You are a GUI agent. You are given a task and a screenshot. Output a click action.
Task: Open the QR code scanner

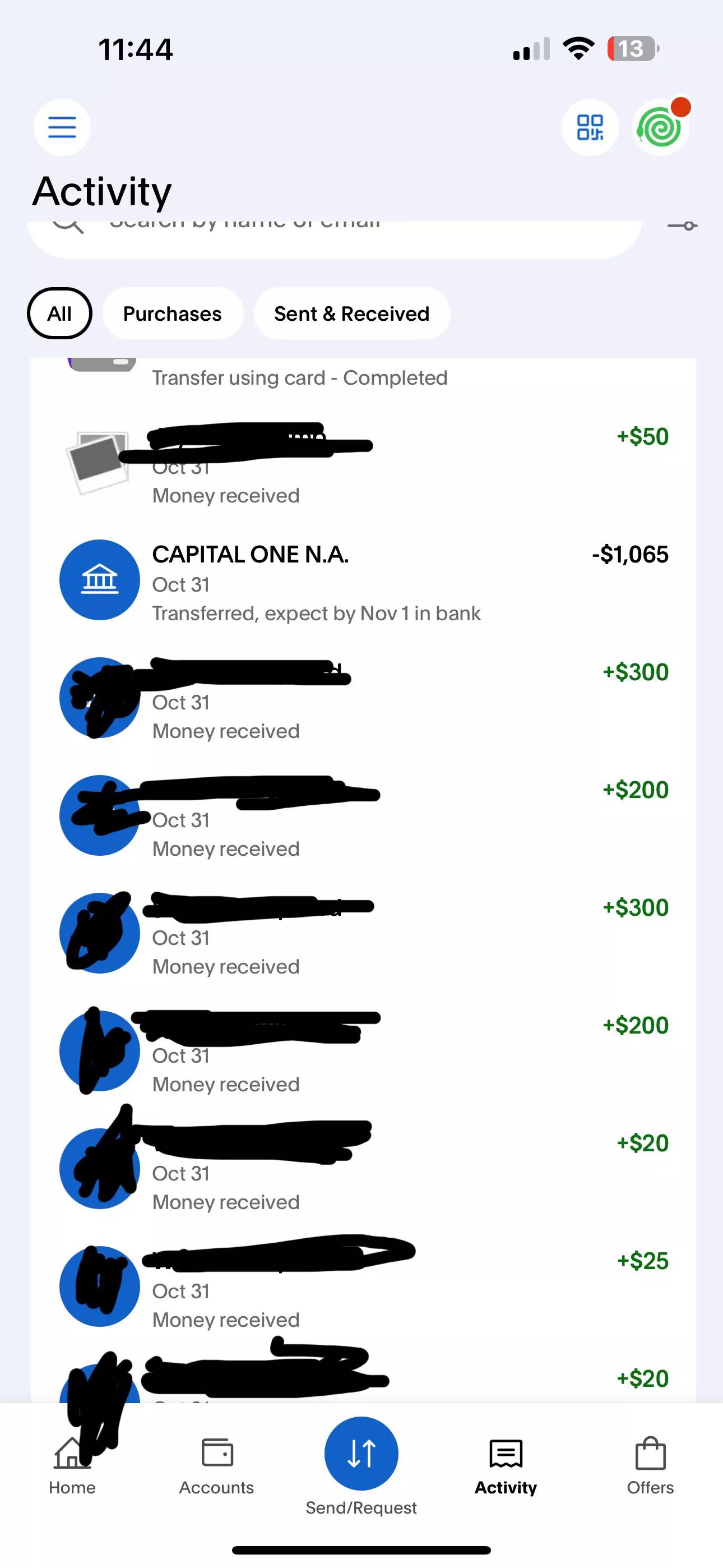coord(589,127)
